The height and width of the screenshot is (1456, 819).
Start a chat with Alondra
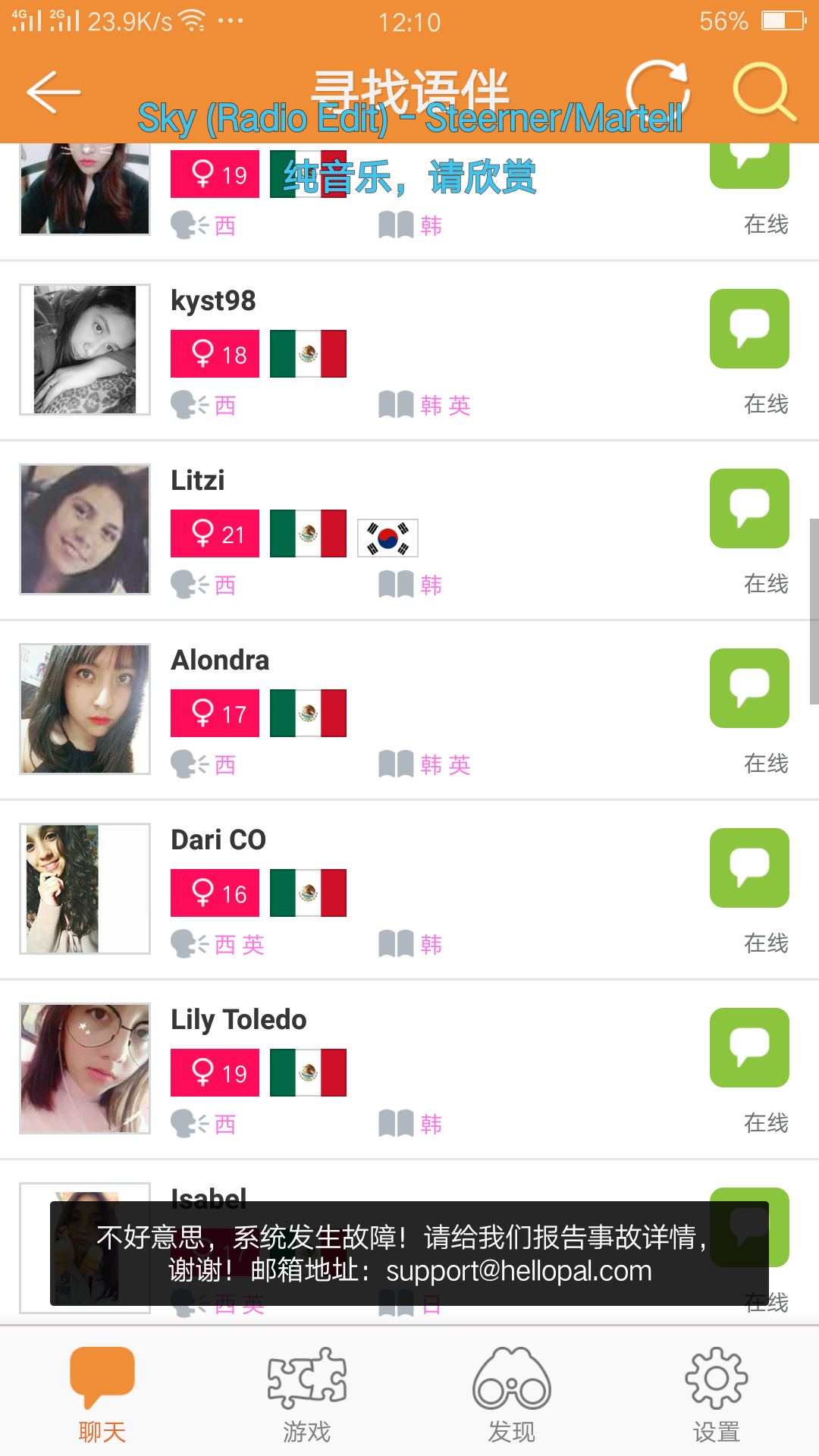click(749, 688)
